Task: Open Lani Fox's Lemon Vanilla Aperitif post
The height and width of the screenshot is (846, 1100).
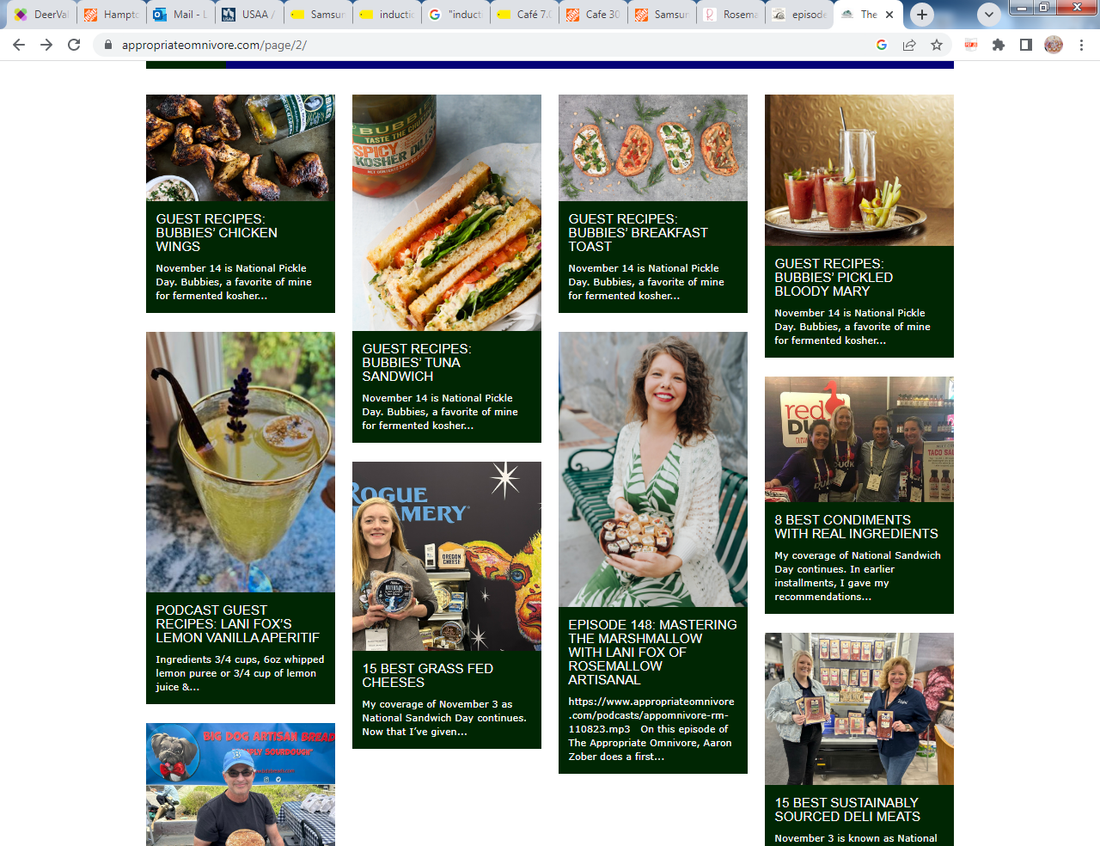Action: (237, 623)
